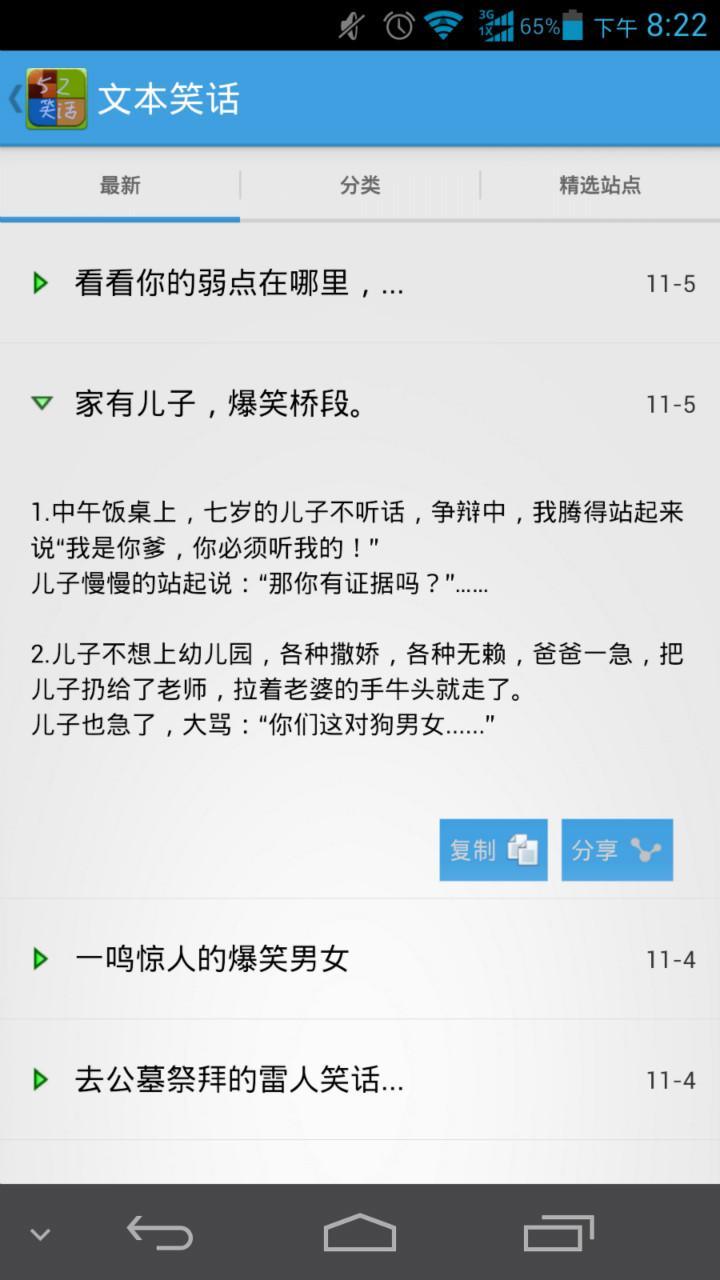The height and width of the screenshot is (1280, 720).
Task: Switch to the 分类 tab
Action: (360, 185)
